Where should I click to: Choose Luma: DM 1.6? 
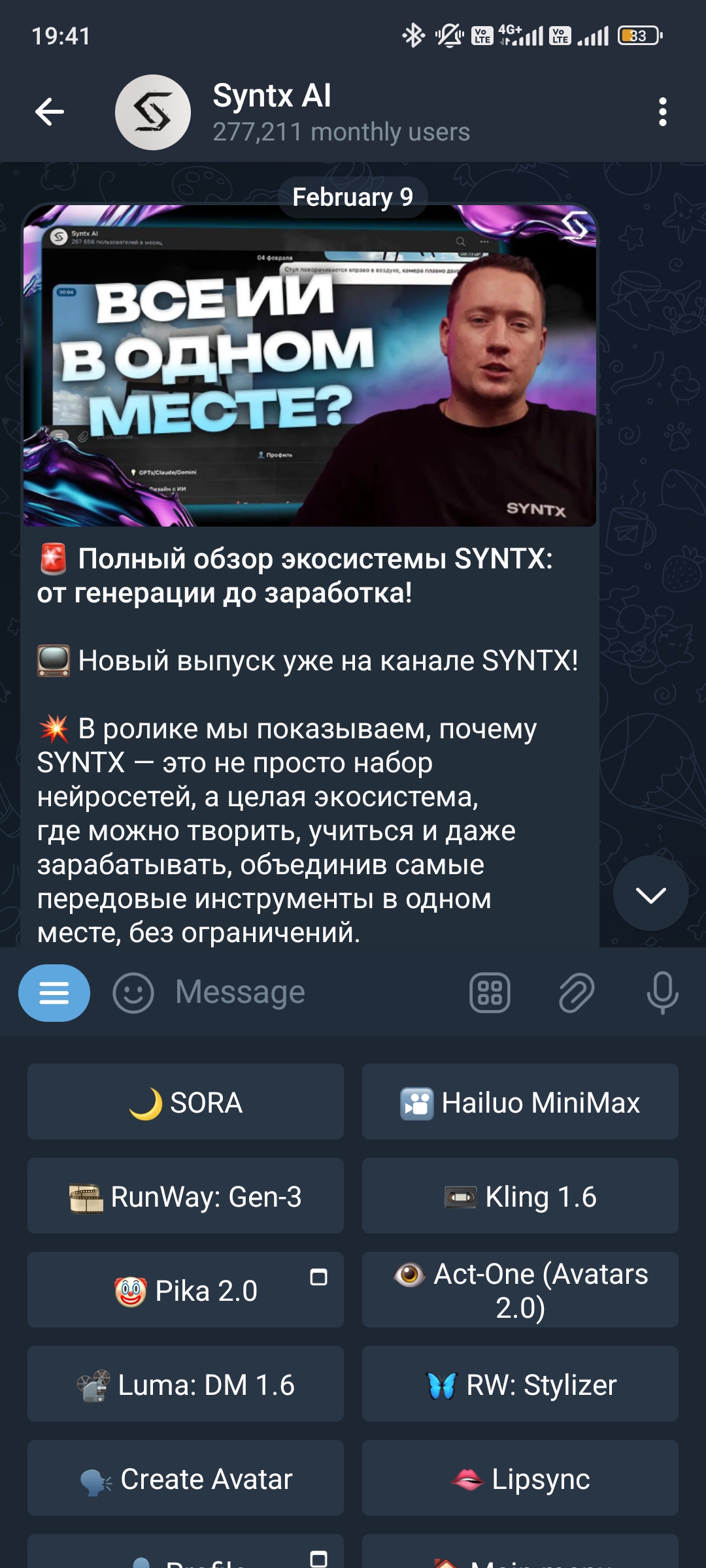tap(186, 1384)
